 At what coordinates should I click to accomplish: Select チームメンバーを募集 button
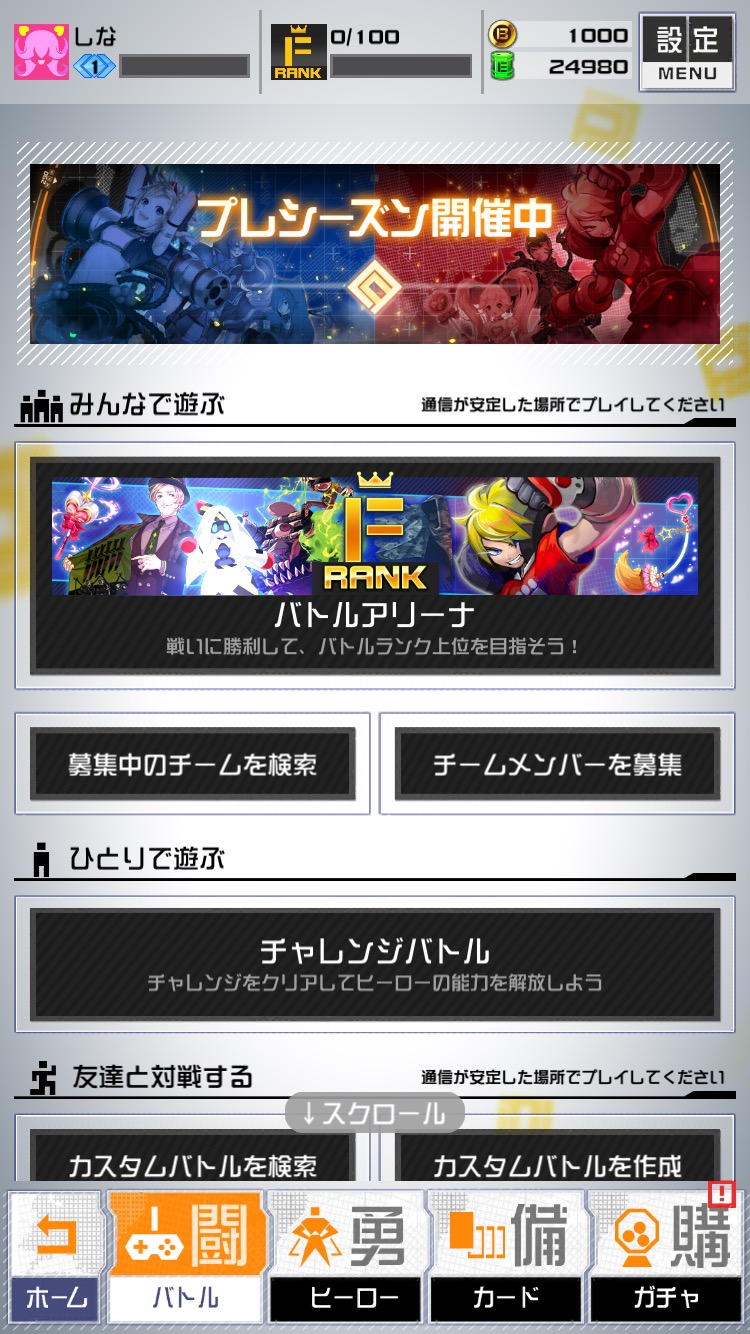point(557,764)
